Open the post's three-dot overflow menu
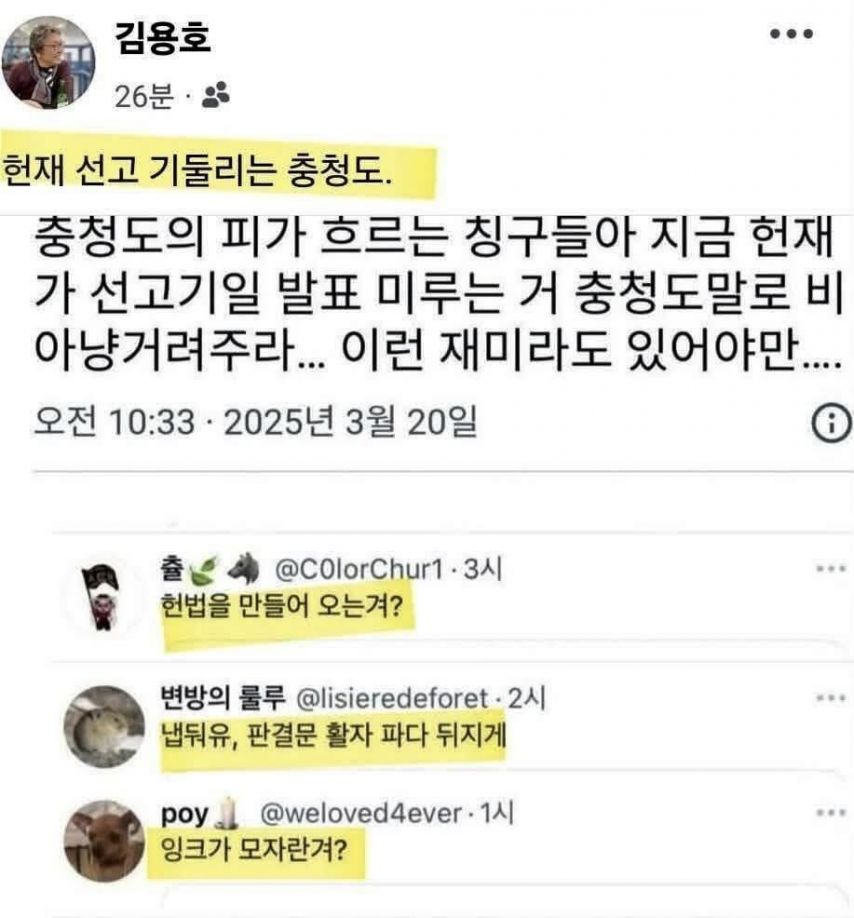The height and width of the screenshot is (918, 854). [796, 35]
